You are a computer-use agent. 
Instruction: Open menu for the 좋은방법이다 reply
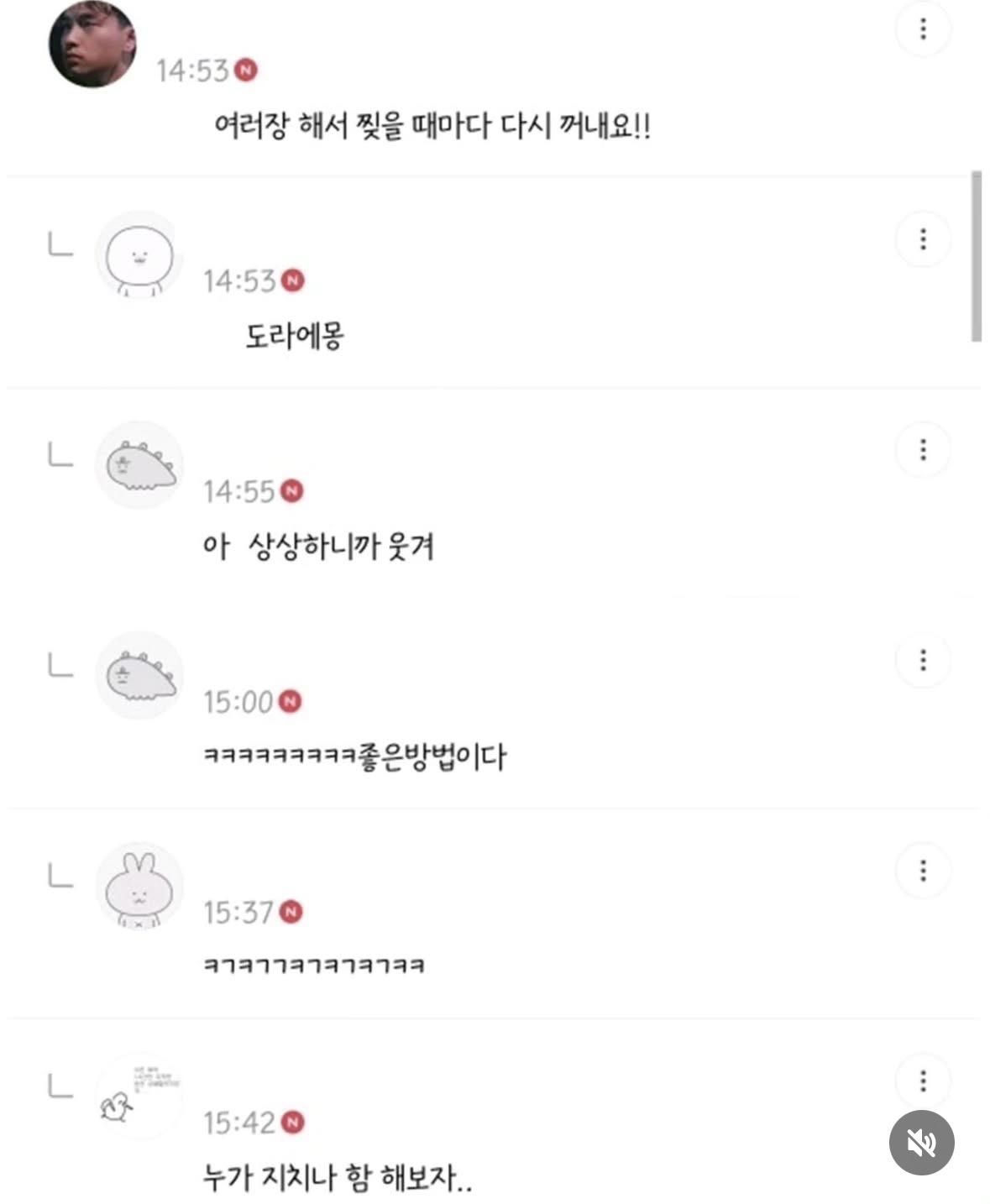(923, 660)
